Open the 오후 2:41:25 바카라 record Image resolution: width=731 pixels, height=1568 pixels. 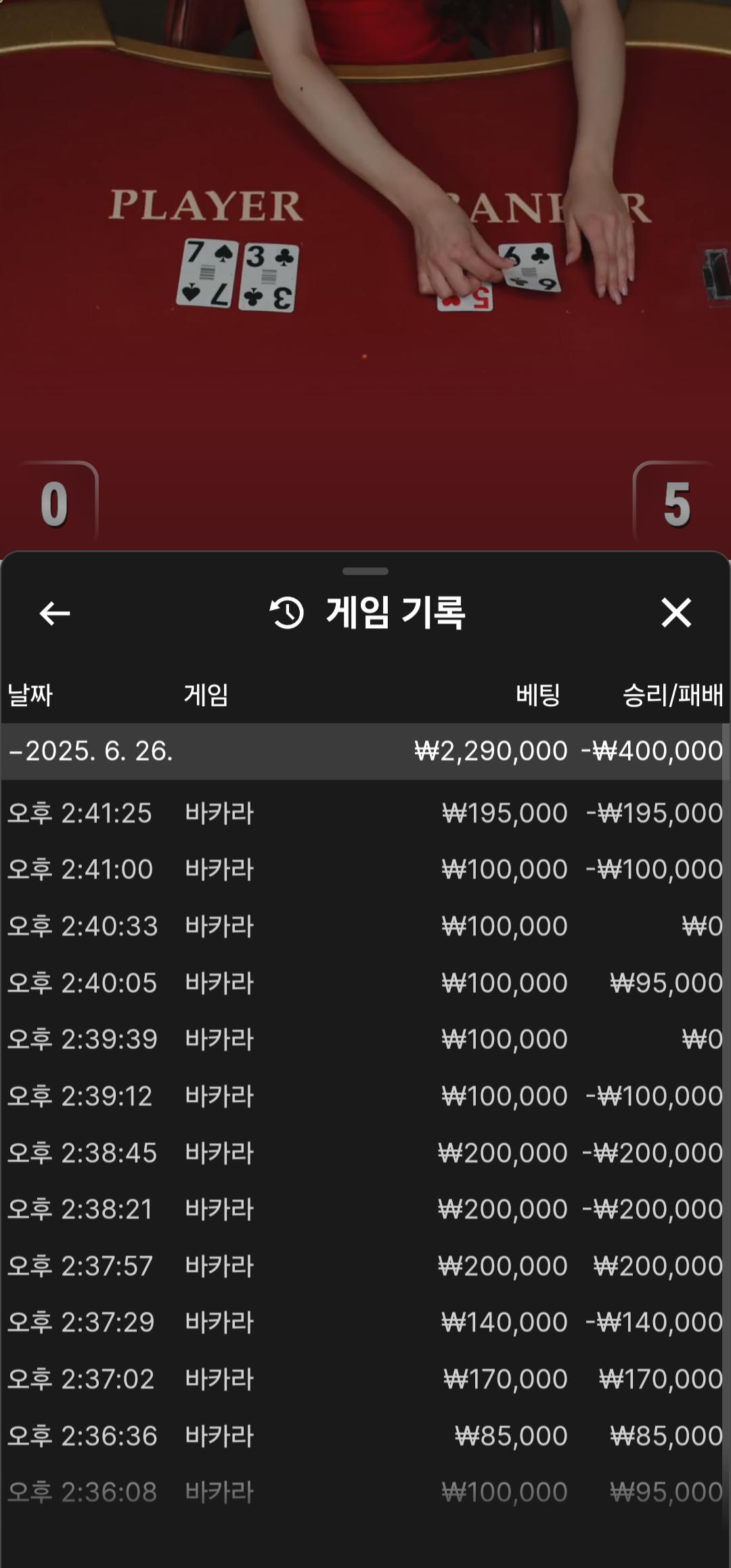click(x=365, y=813)
